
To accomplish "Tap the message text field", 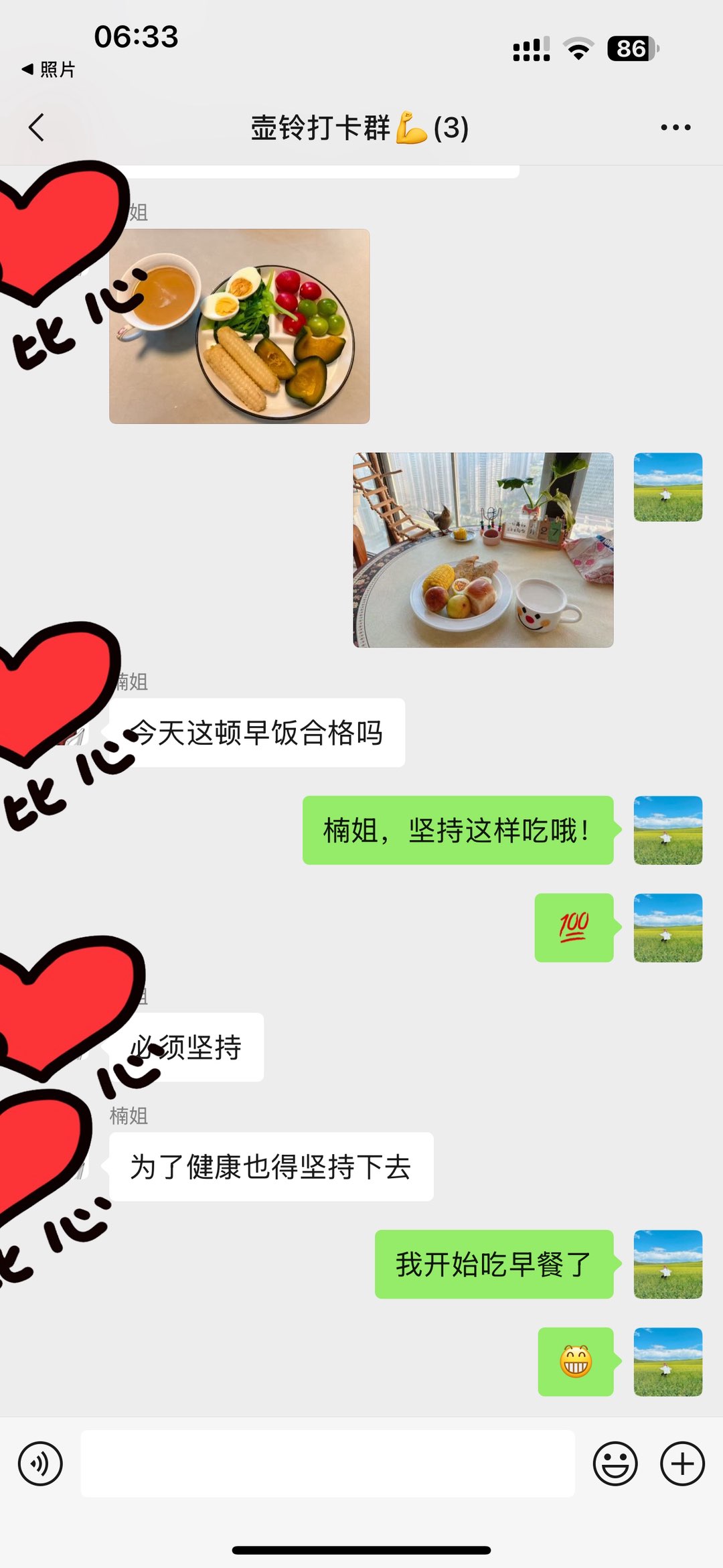I will (x=327, y=1464).
